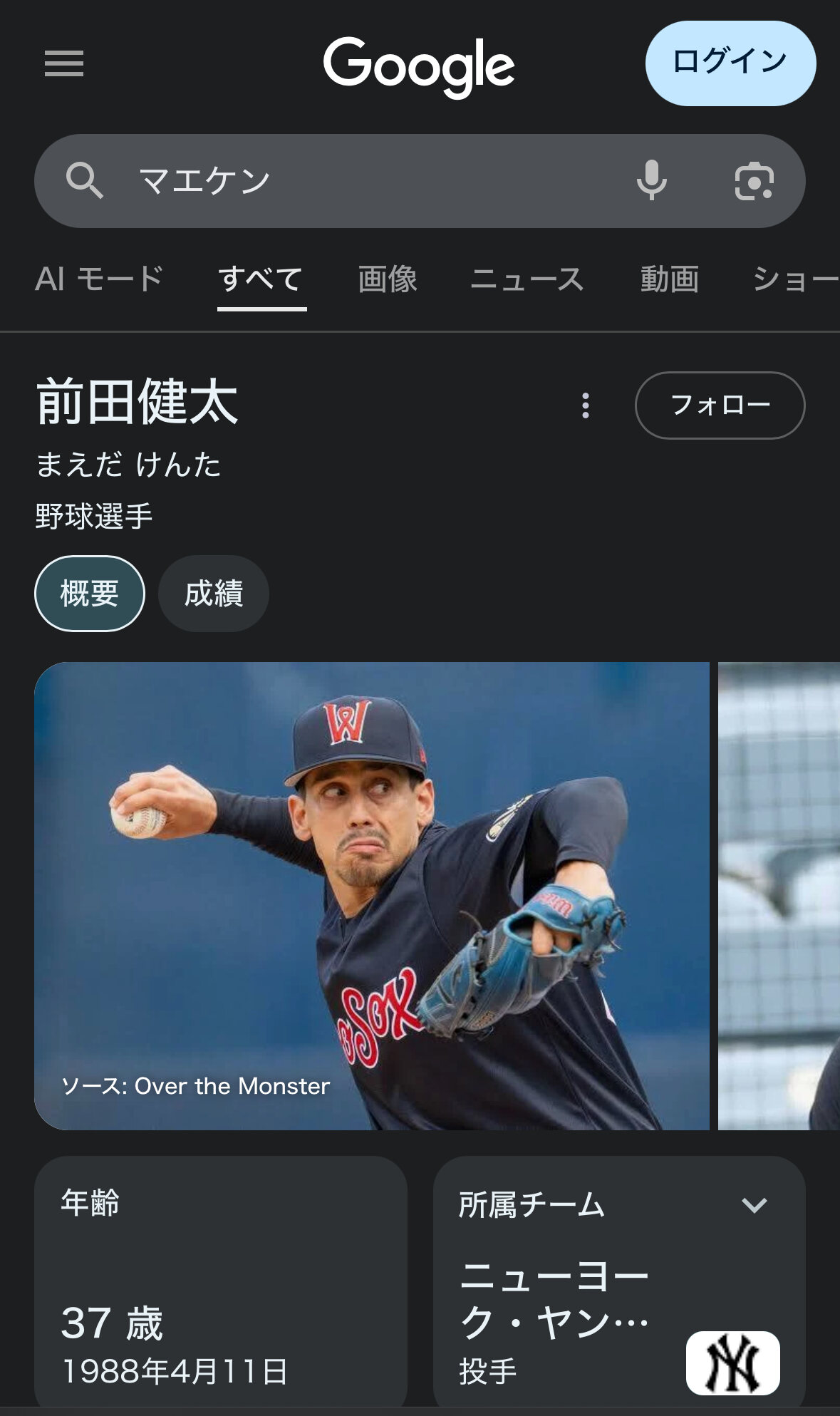Tap the ログイン button
Screen dimensions: 840x1416
coord(730,63)
